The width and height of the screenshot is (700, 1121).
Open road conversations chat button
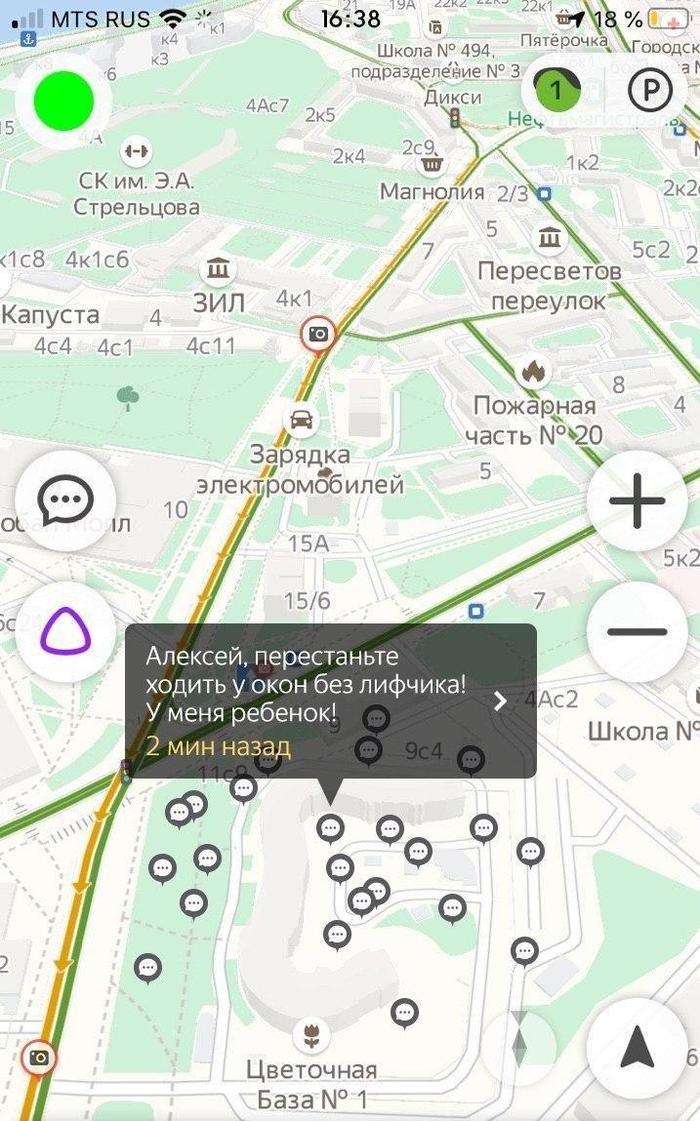[66, 498]
